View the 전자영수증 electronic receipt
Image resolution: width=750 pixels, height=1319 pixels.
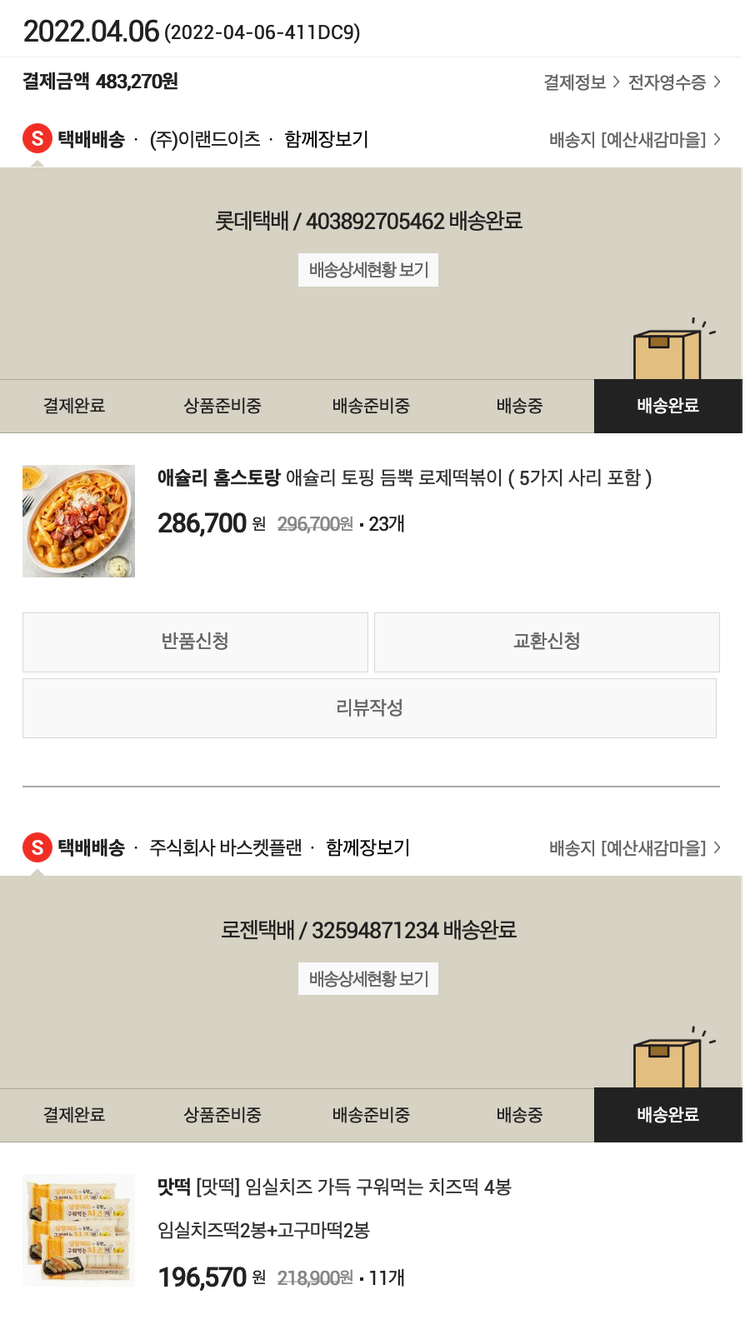[673, 82]
